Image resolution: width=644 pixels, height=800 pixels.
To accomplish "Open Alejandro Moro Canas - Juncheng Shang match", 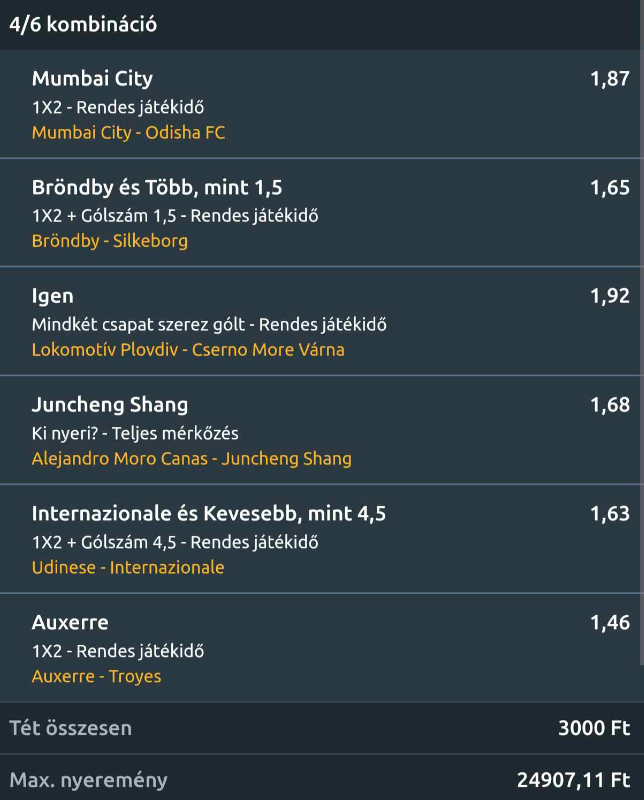I will (192, 459).
